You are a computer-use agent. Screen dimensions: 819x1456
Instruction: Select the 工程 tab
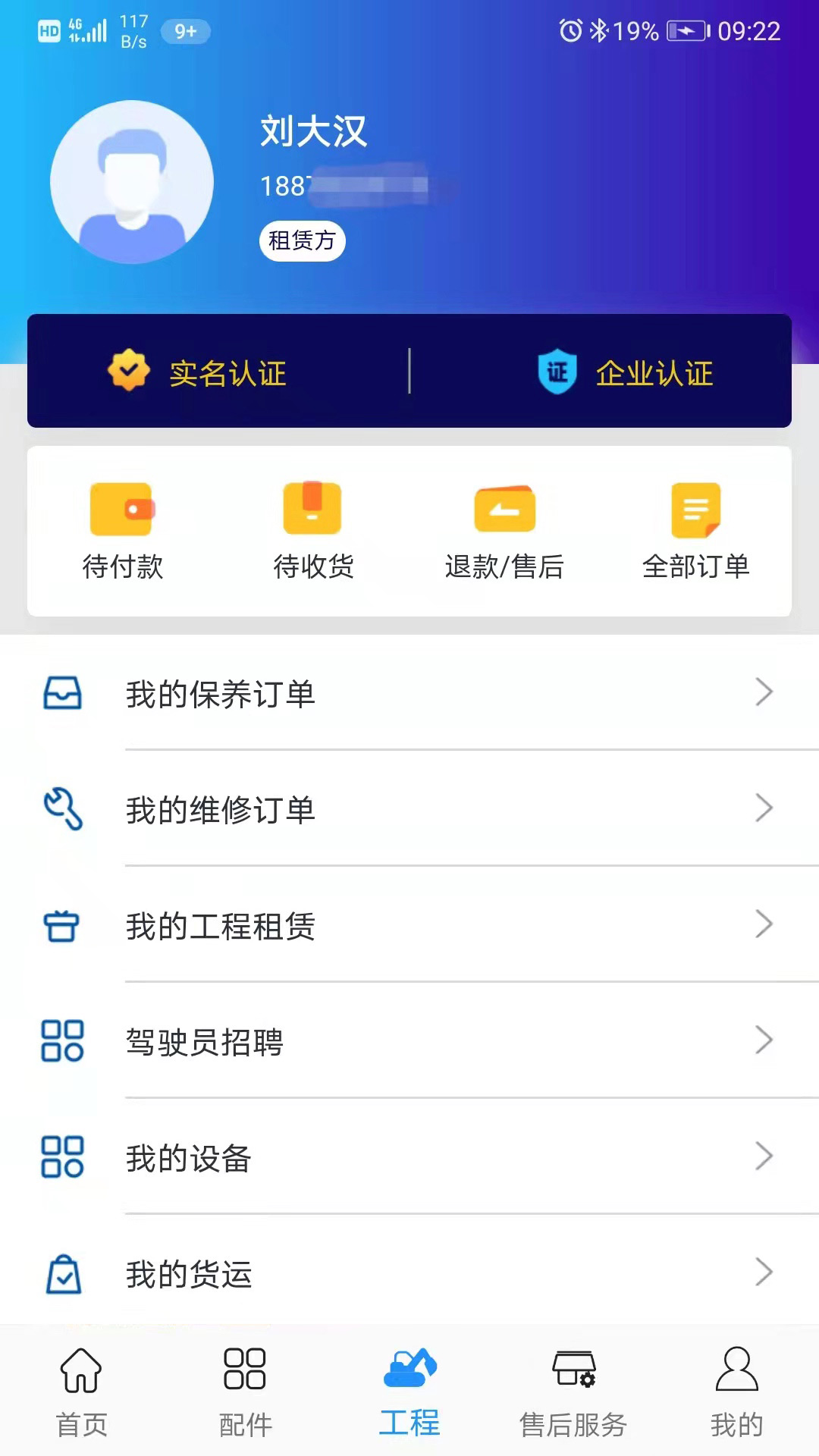pyautogui.click(x=409, y=1392)
